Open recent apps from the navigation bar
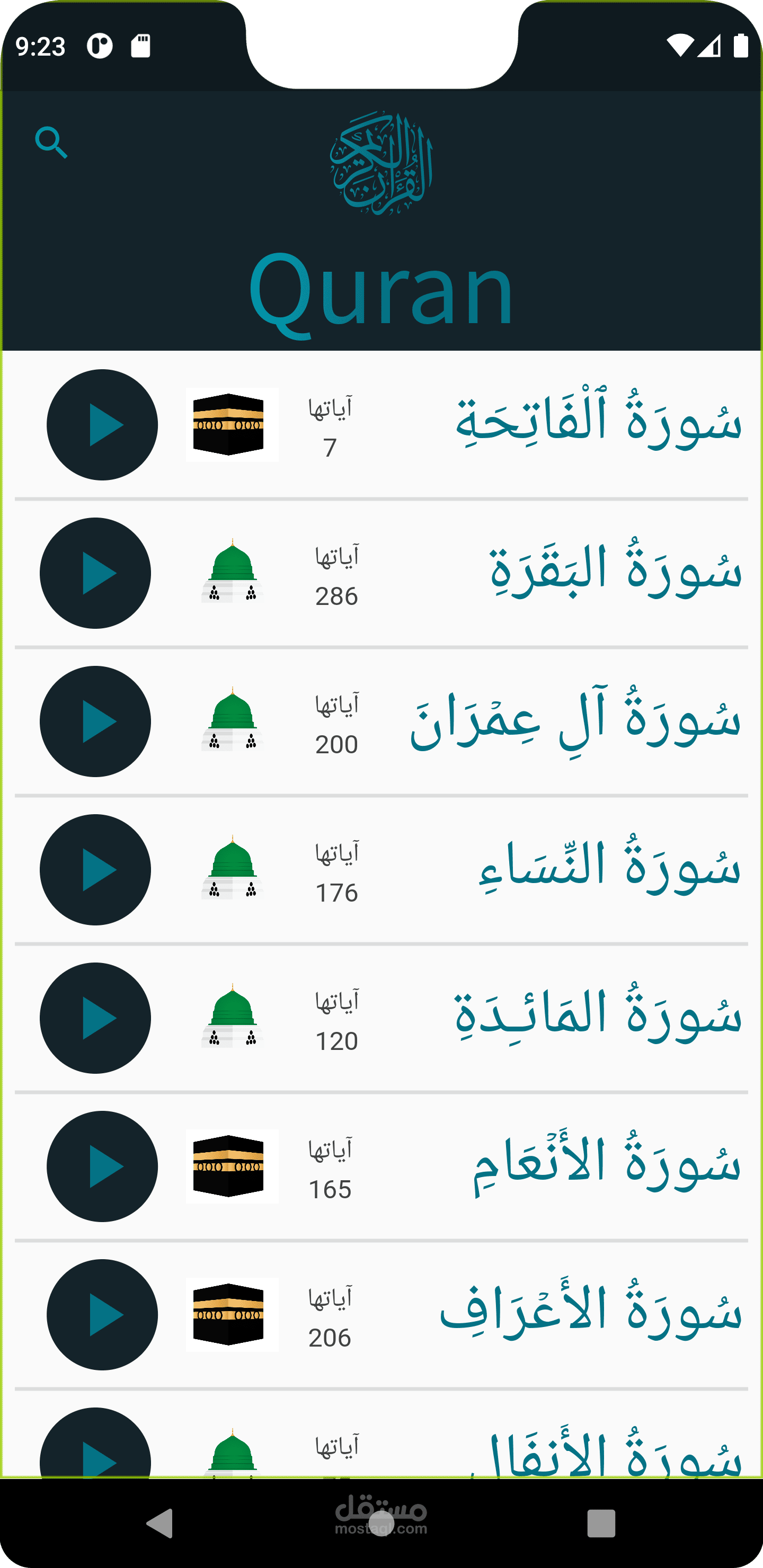The width and height of the screenshot is (763, 1568). (601, 1524)
